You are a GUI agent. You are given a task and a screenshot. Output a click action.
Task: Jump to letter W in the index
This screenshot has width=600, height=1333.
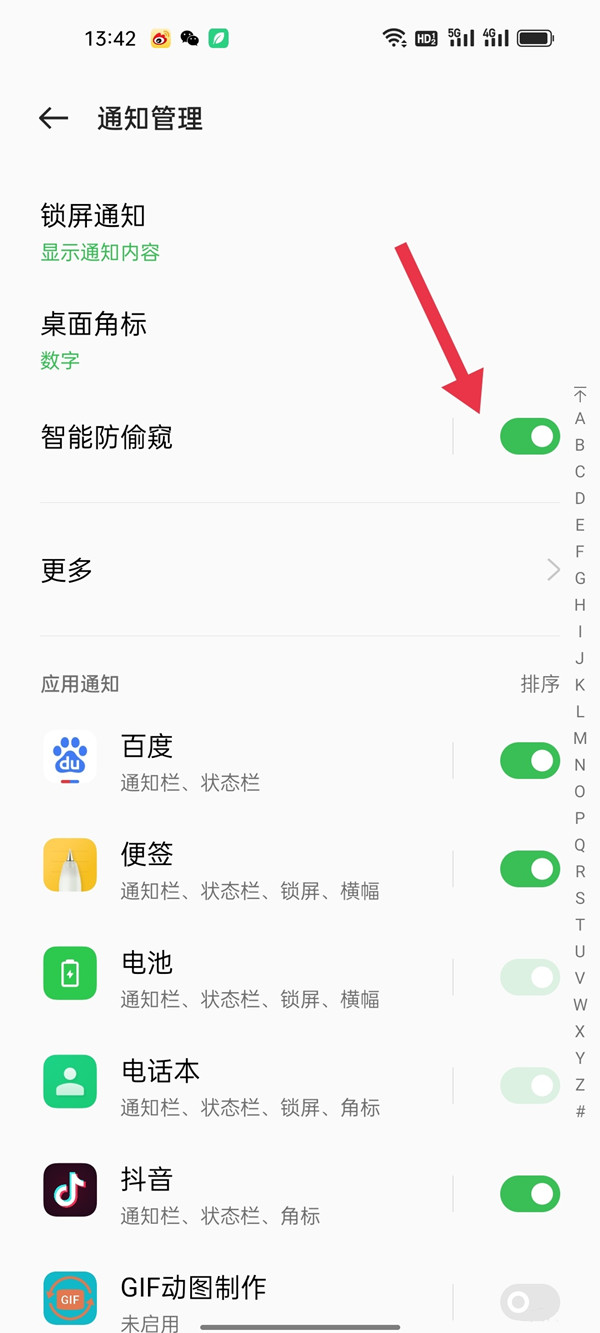pyautogui.click(x=580, y=1004)
